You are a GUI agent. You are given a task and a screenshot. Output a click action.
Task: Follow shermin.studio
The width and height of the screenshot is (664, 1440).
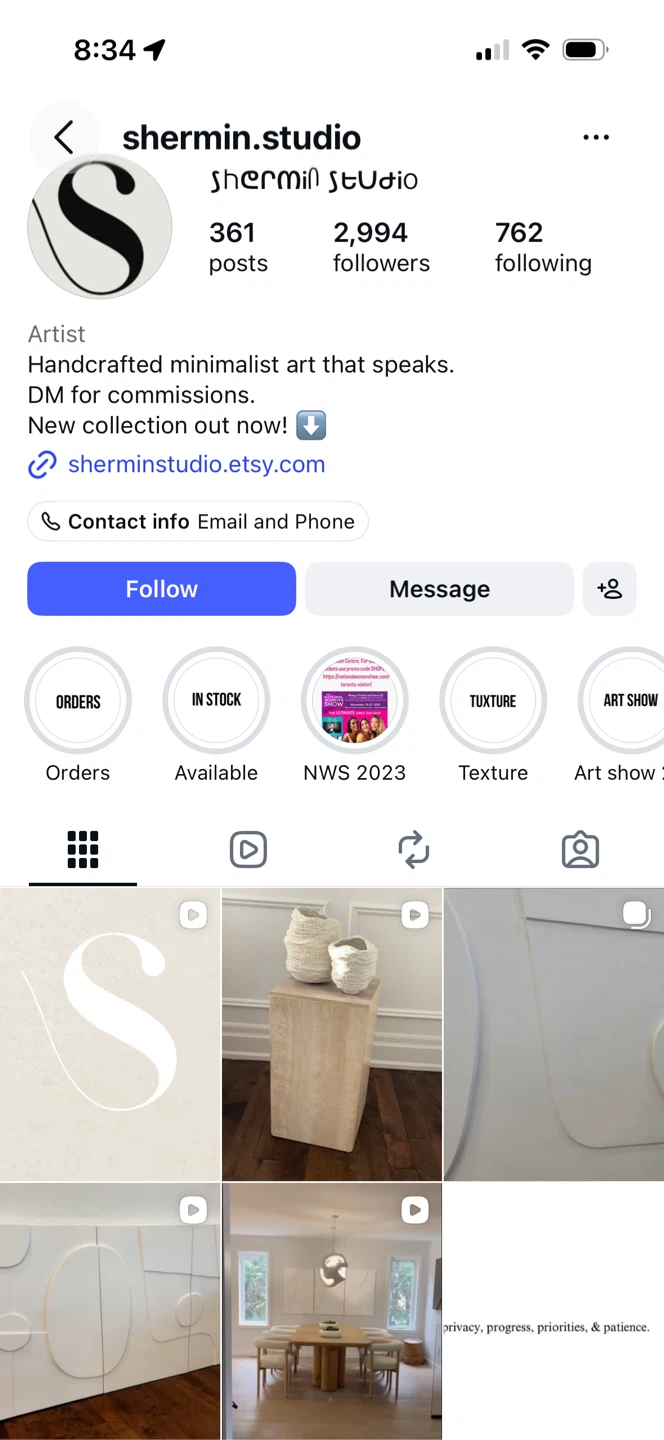coord(161,589)
